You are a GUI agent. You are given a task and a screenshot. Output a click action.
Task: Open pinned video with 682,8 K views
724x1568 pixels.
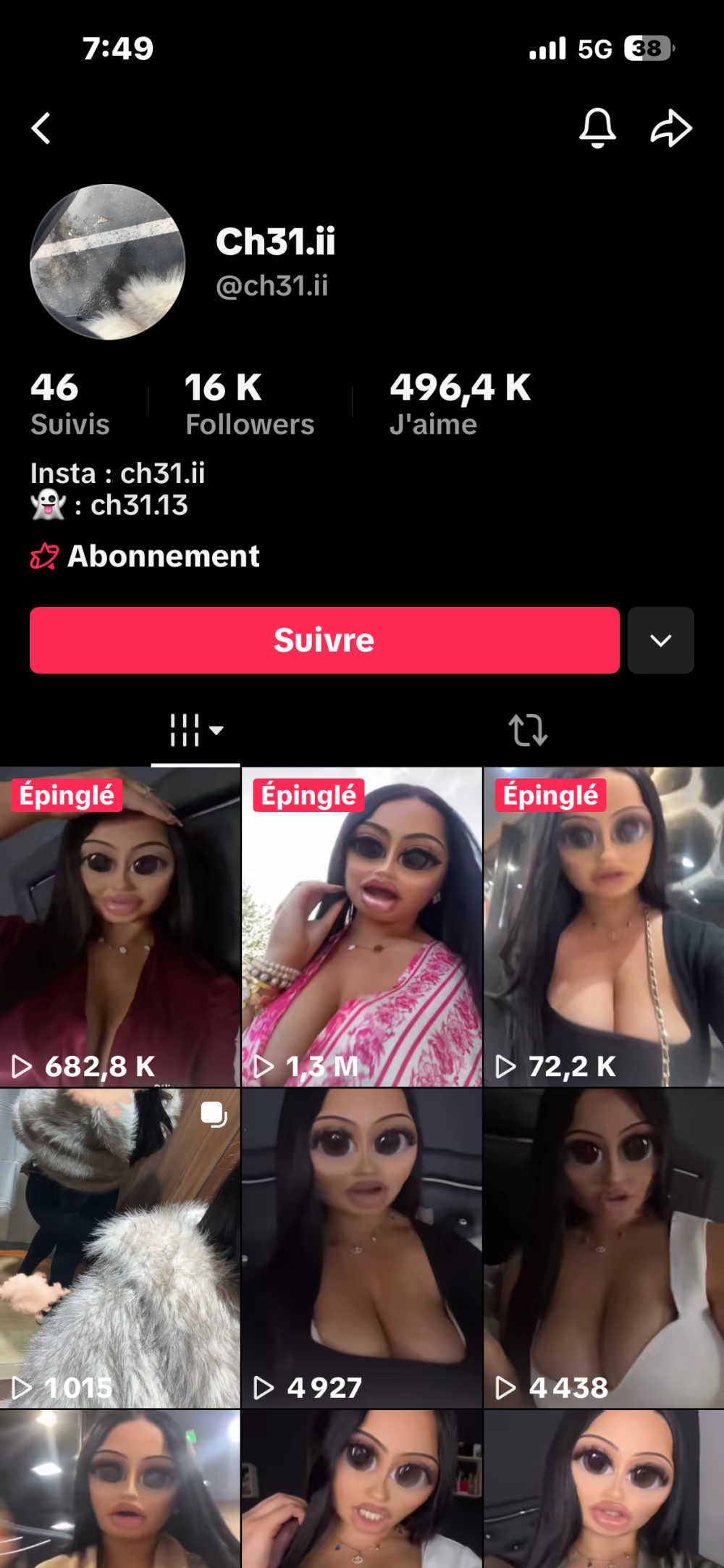[x=120, y=927]
